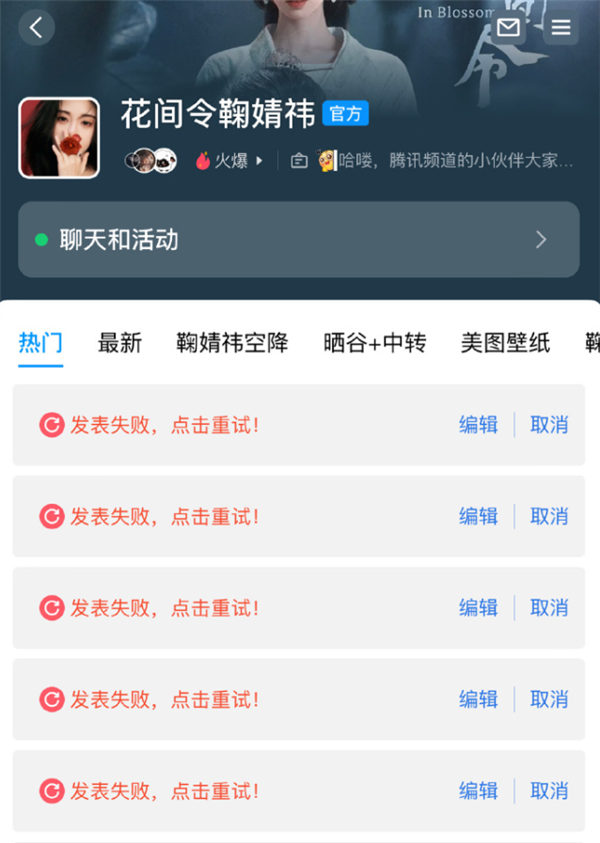Open the 晒谷+中转 tab
Screen dimensions: 600x843
[x=375, y=343]
